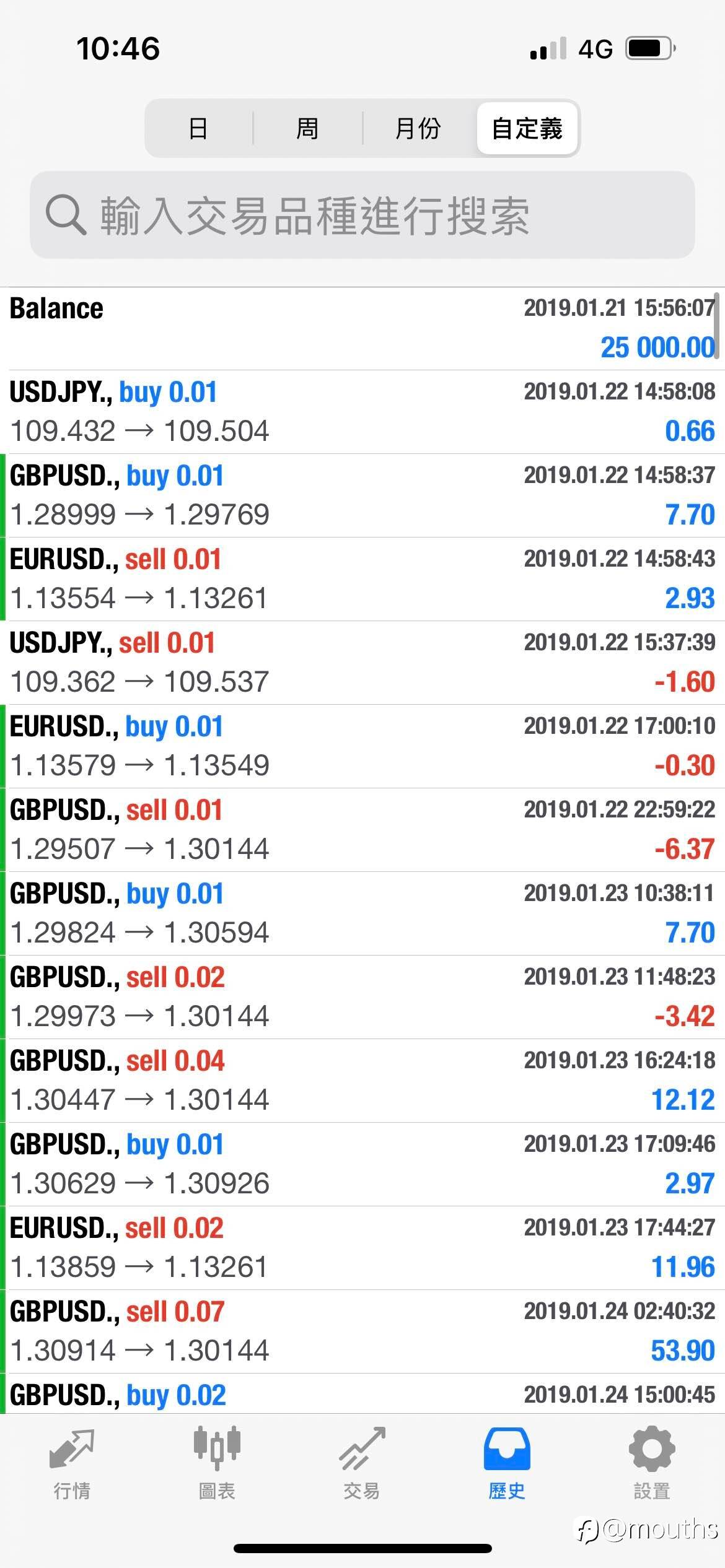Select the 自定義 custom period segment

coord(527,128)
